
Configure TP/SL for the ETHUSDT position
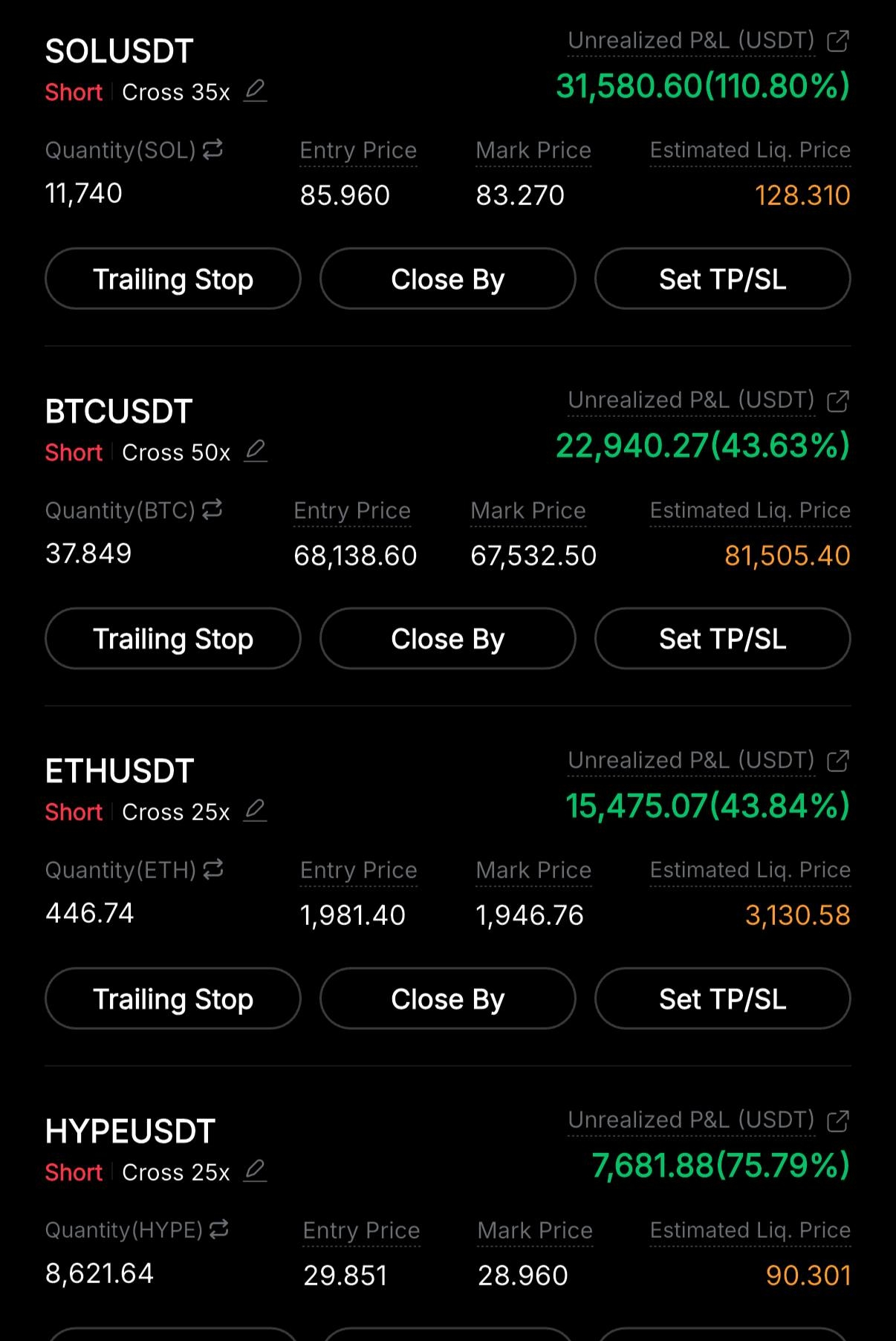tap(722, 999)
